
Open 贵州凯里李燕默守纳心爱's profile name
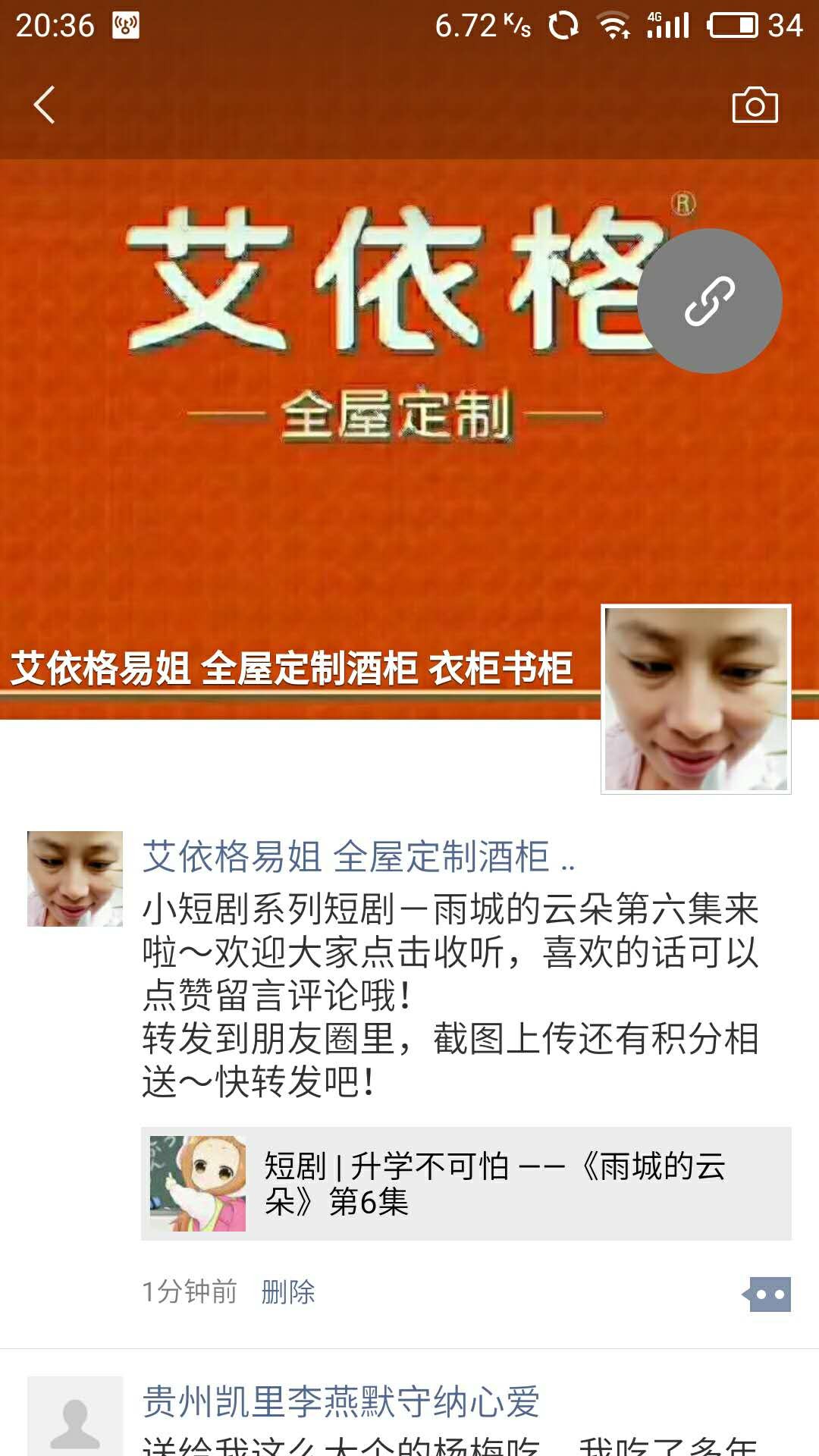point(341,1401)
